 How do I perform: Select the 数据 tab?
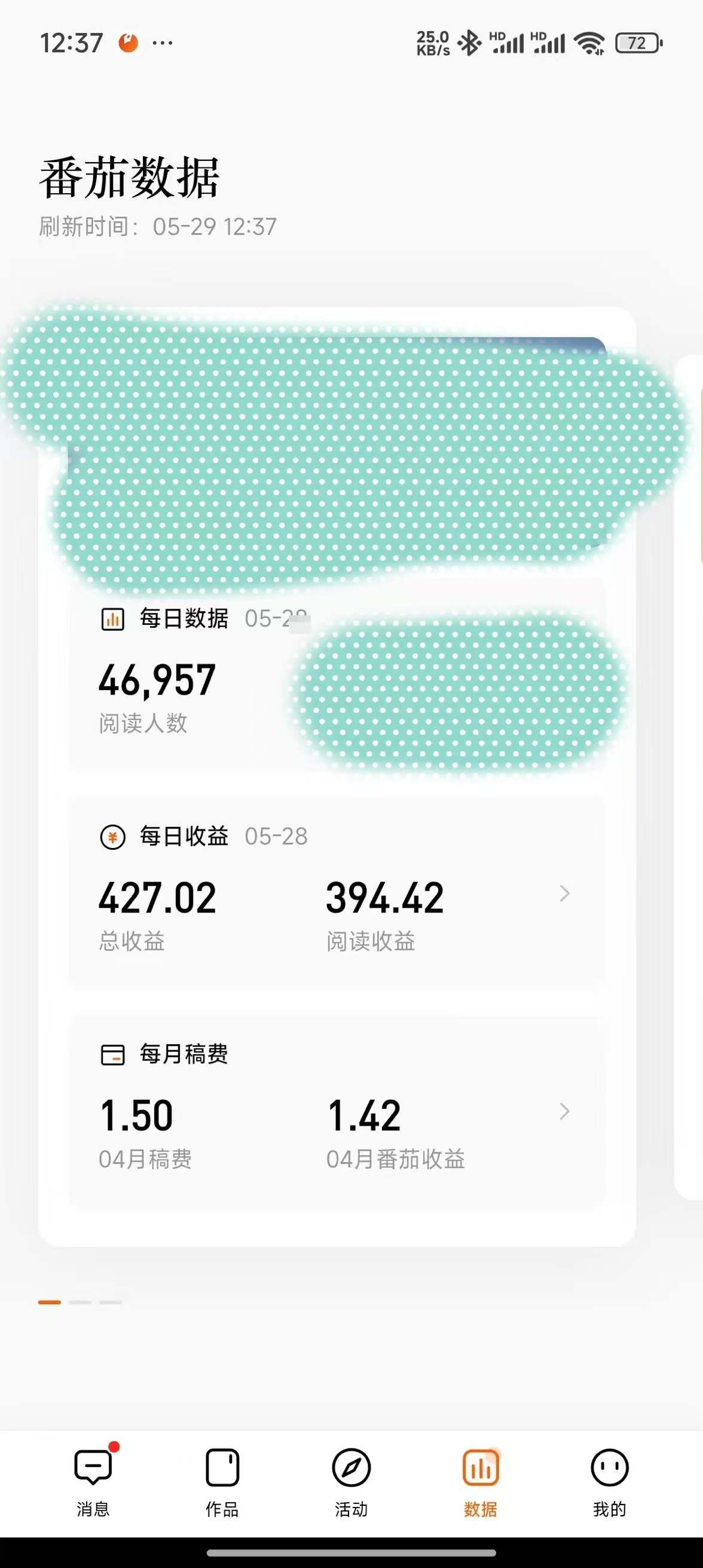(x=480, y=1480)
